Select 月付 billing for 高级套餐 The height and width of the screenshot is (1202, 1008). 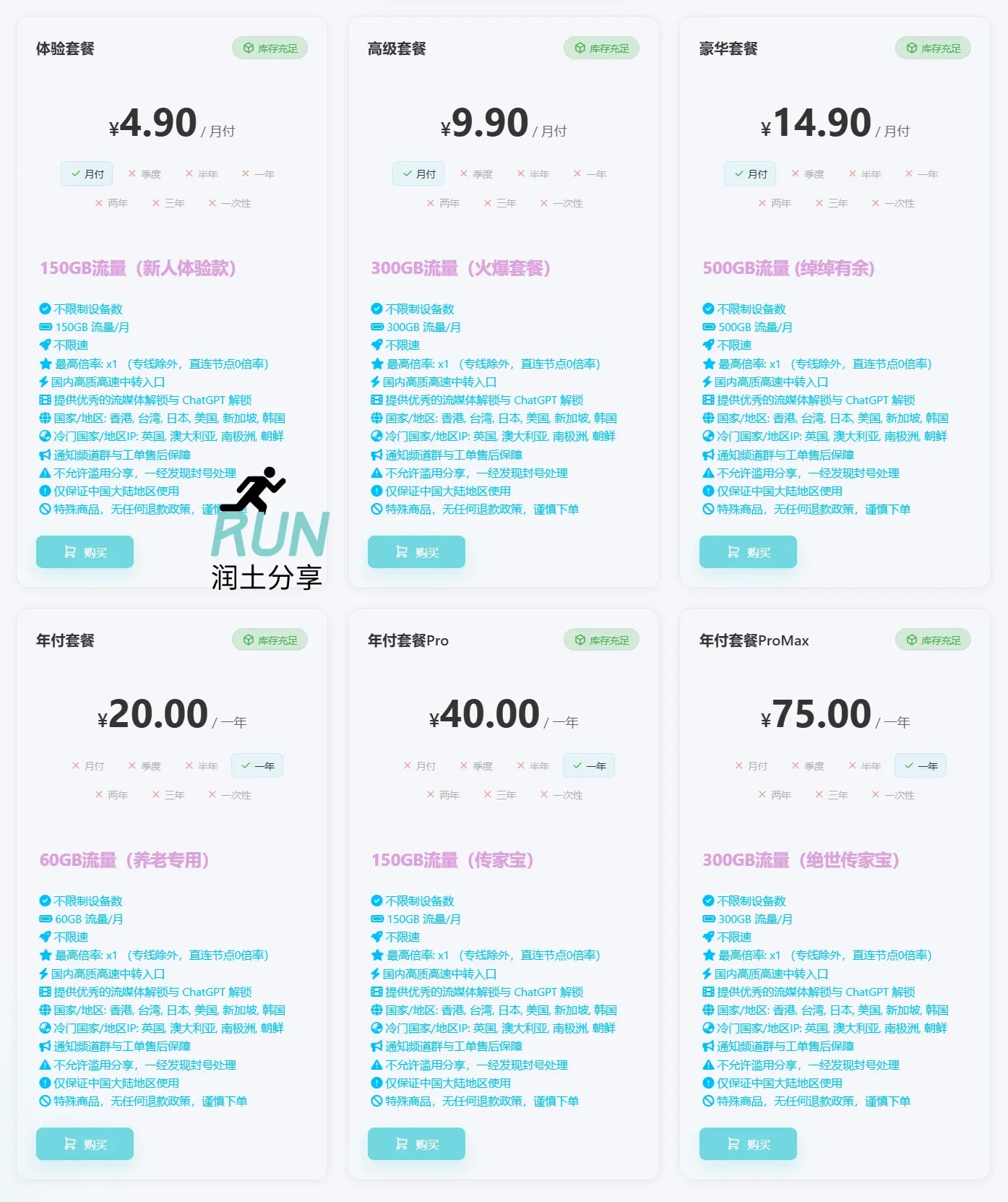point(418,174)
